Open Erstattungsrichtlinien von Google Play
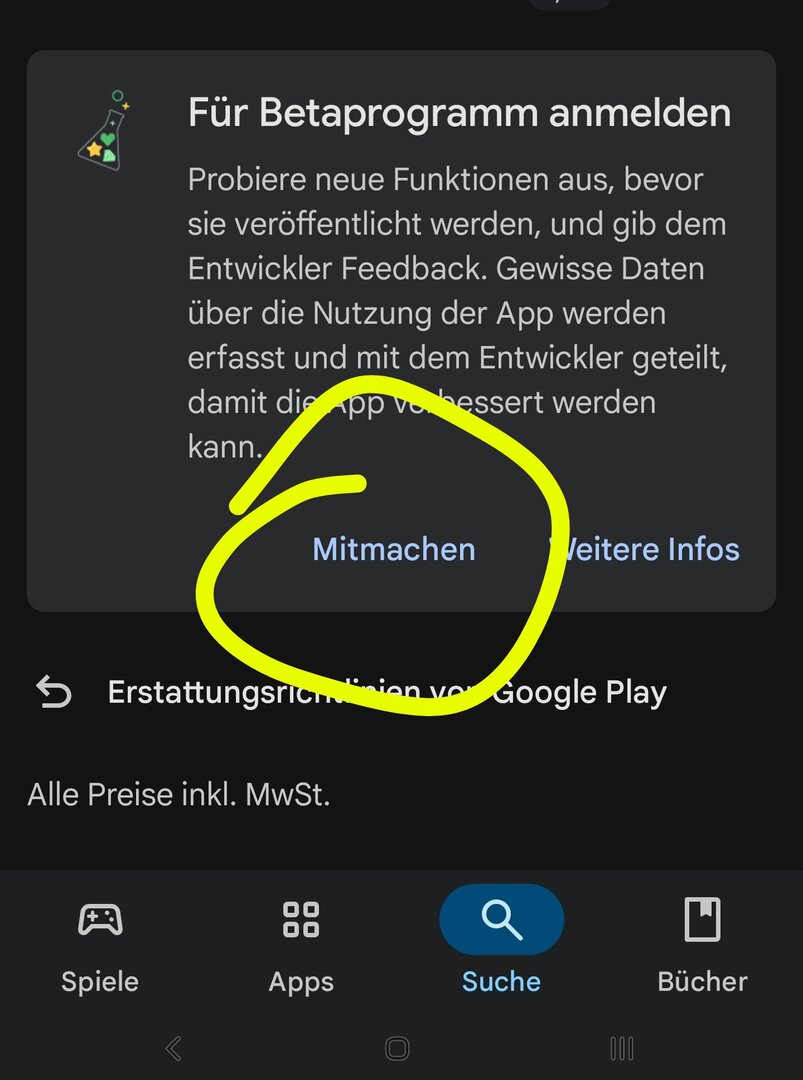The width and height of the screenshot is (803, 1080). 386,692
